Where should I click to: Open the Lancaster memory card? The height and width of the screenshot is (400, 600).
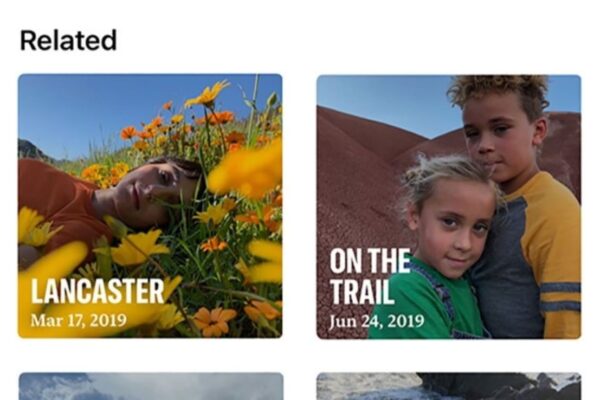pyautogui.click(x=150, y=206)
